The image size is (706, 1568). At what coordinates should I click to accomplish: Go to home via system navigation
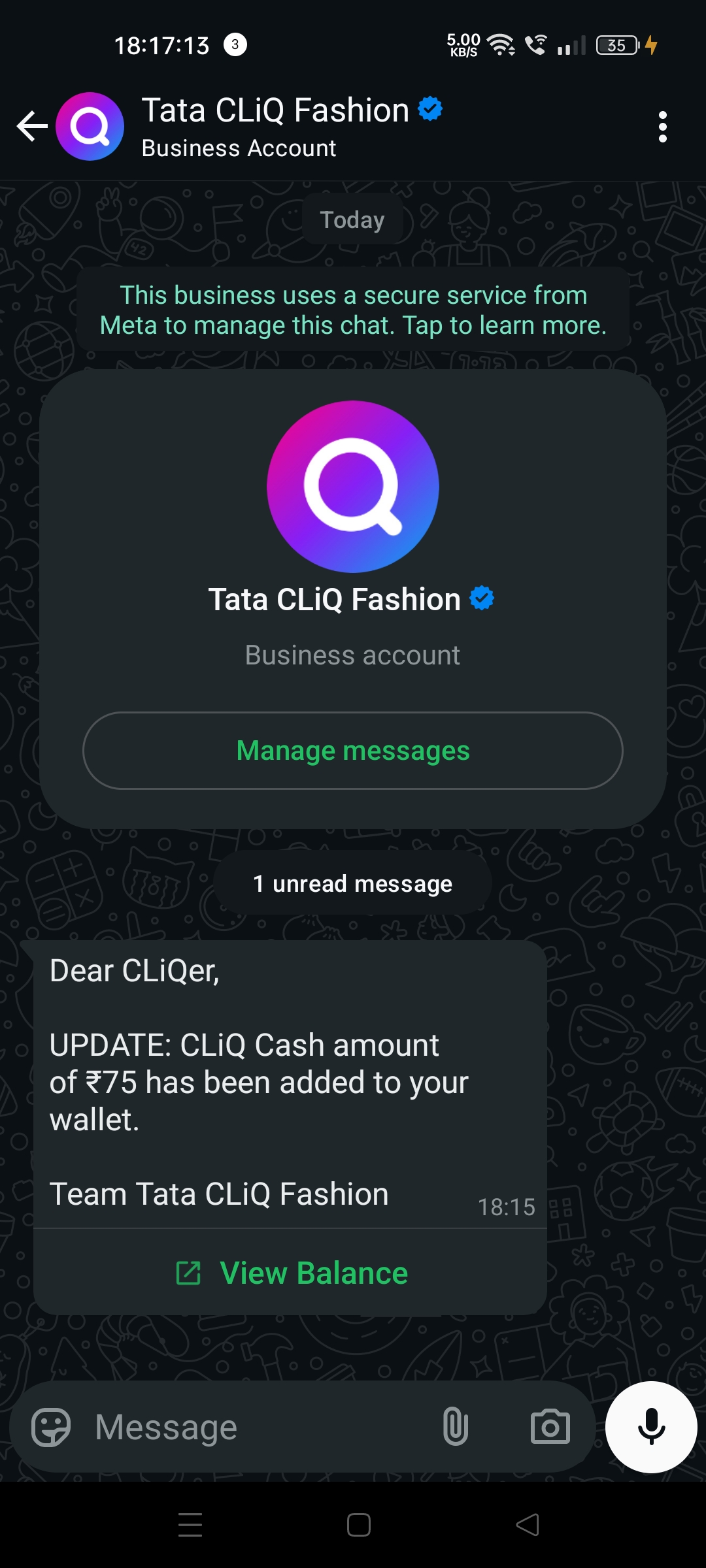359,1525
